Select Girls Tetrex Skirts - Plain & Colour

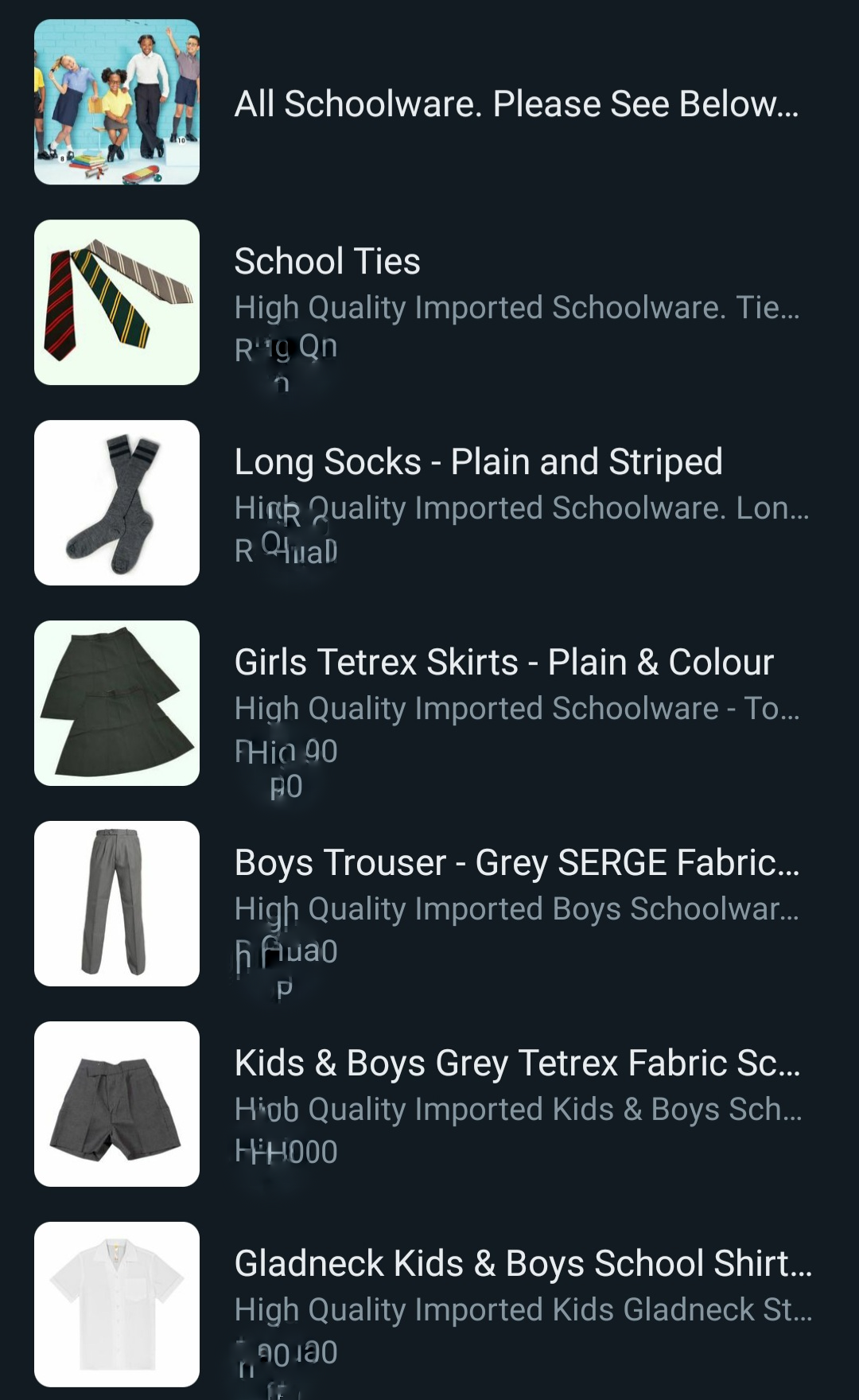(x=503, y=663)
